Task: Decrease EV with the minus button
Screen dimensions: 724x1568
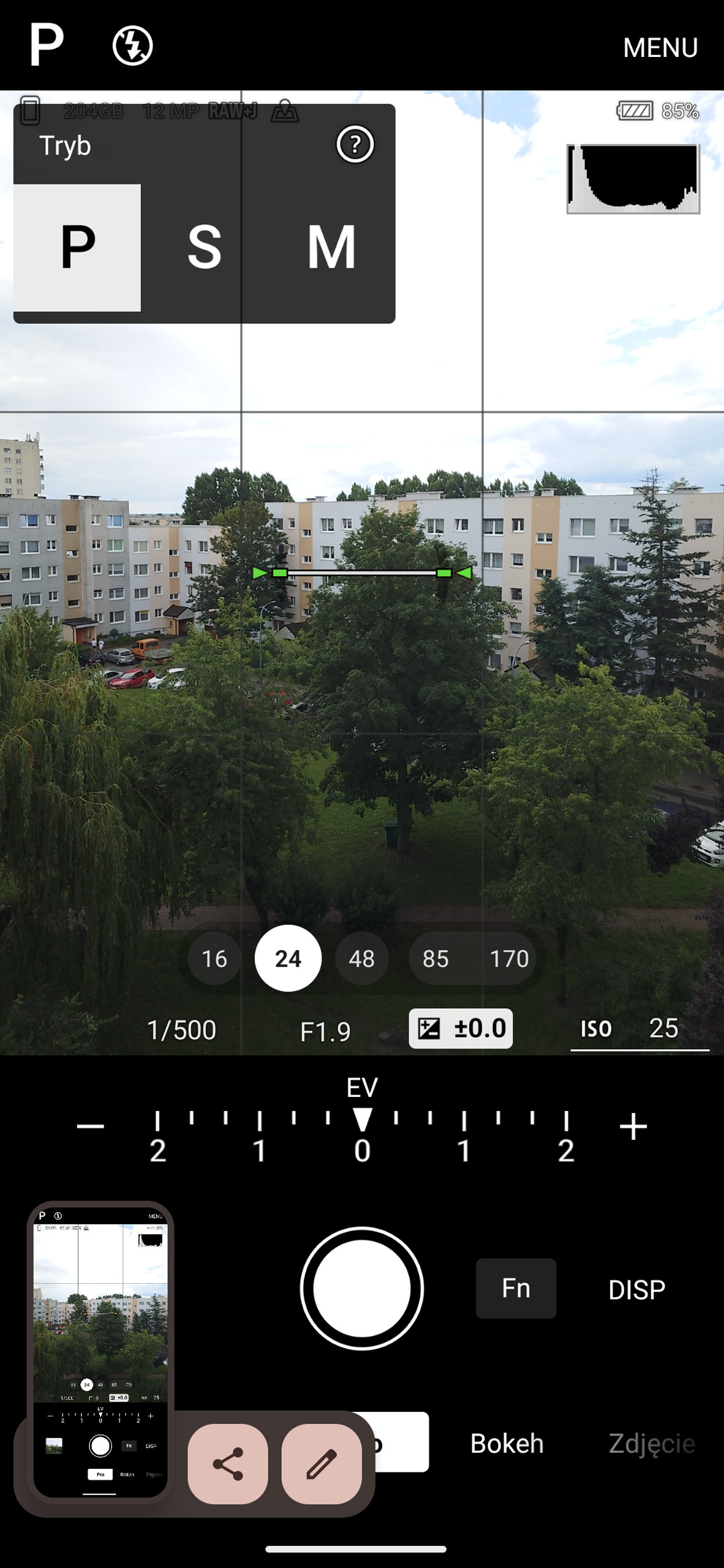Action: (90, 1126)
